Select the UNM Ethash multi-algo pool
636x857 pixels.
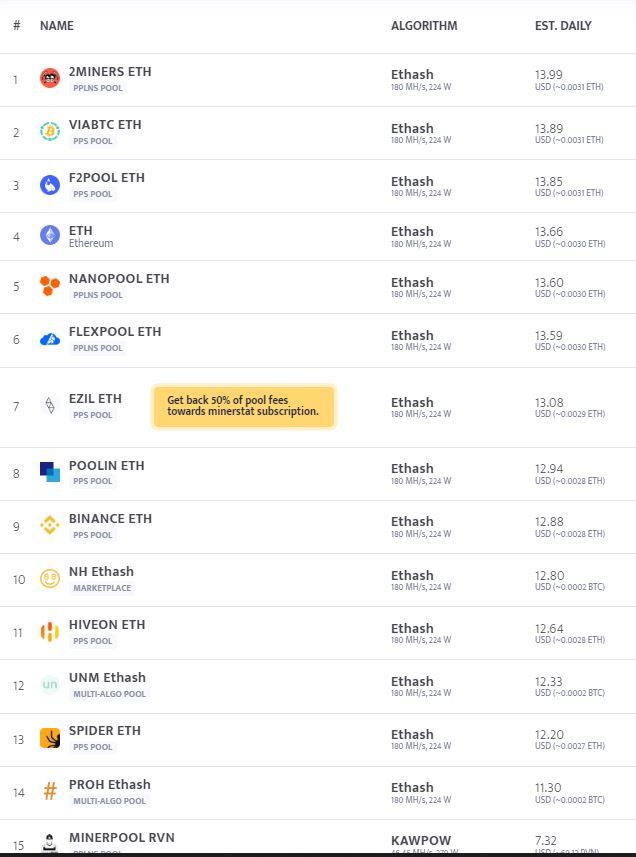(107, 678)
